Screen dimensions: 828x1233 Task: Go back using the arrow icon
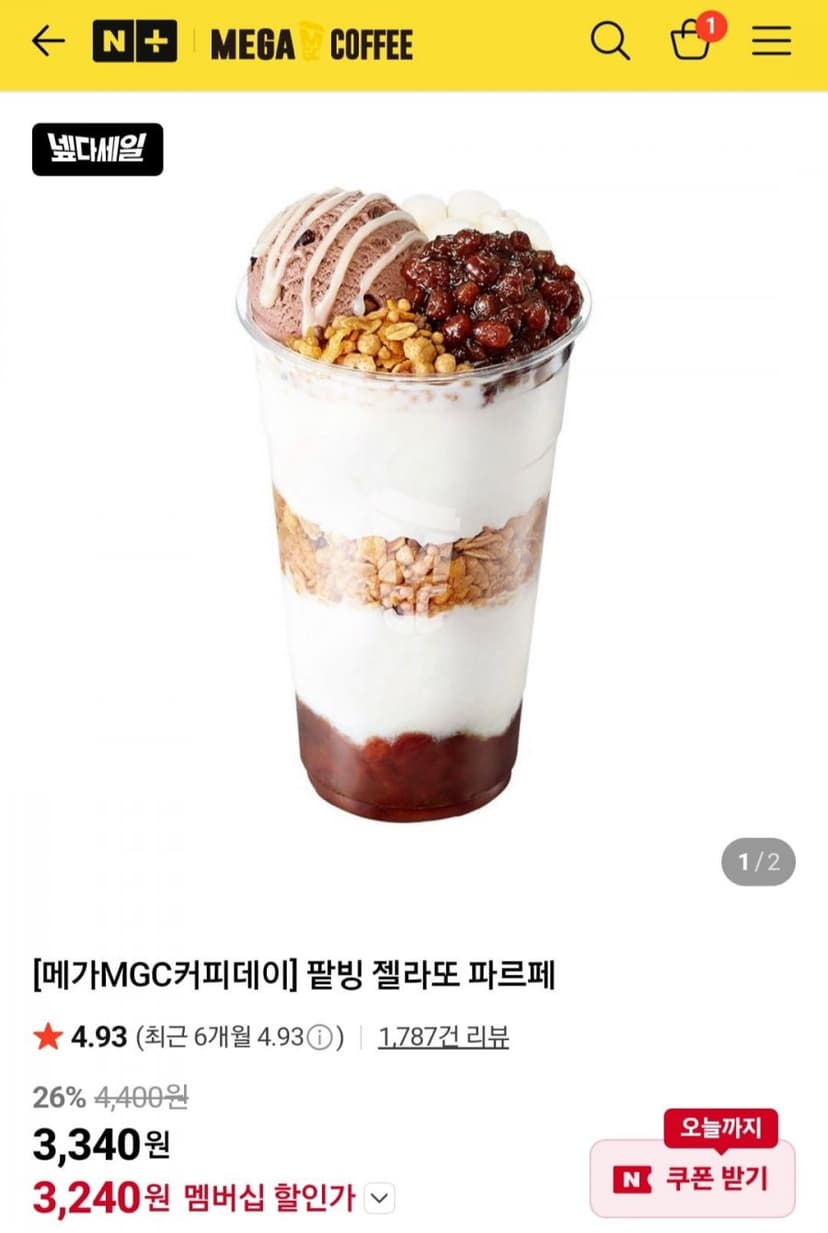coord(47,41)
